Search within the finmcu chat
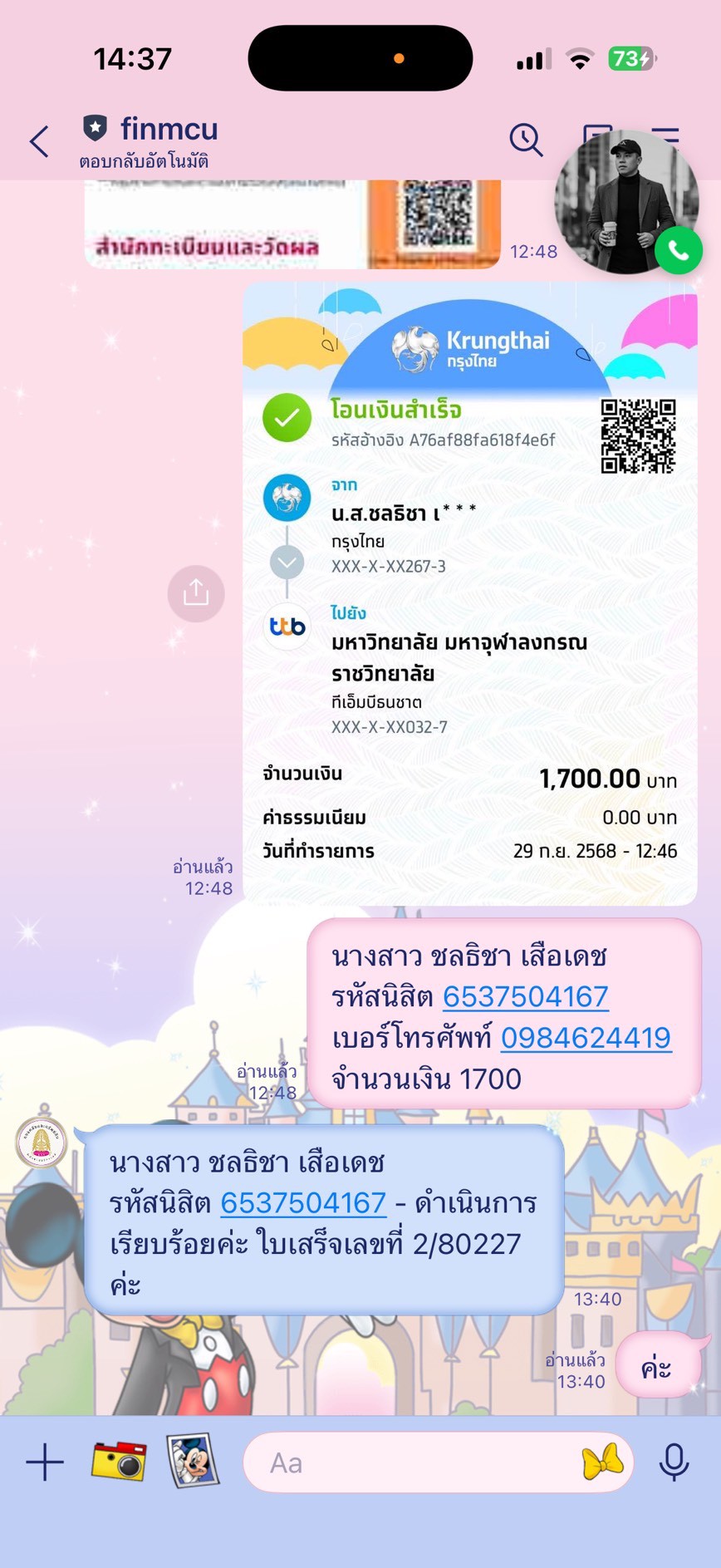Screen dimensions: 721x1568 [x=526, y=140]
